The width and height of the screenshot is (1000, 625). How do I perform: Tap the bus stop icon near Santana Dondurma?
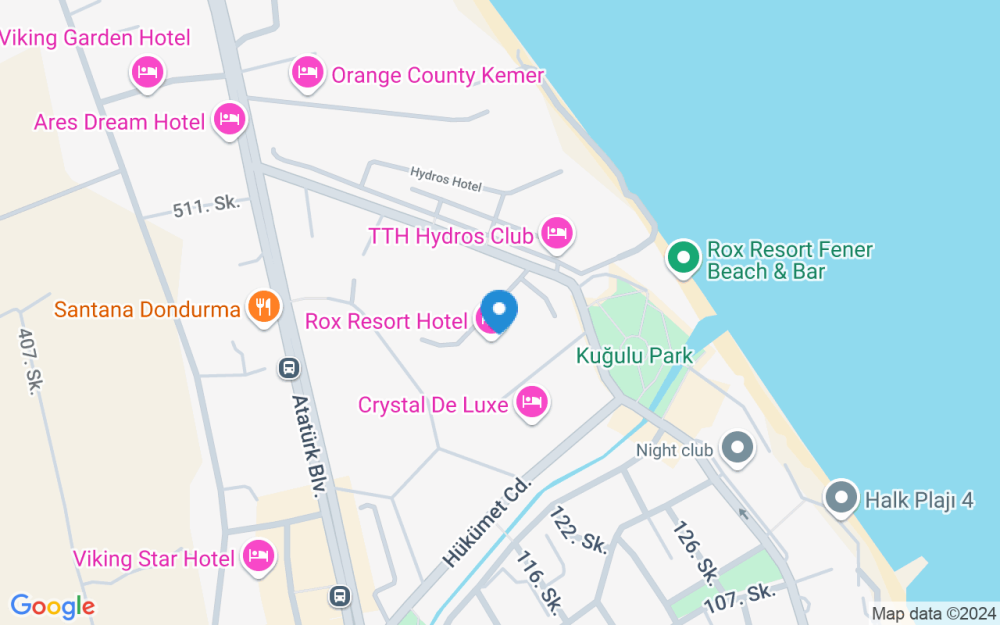(x=289, y=368)
